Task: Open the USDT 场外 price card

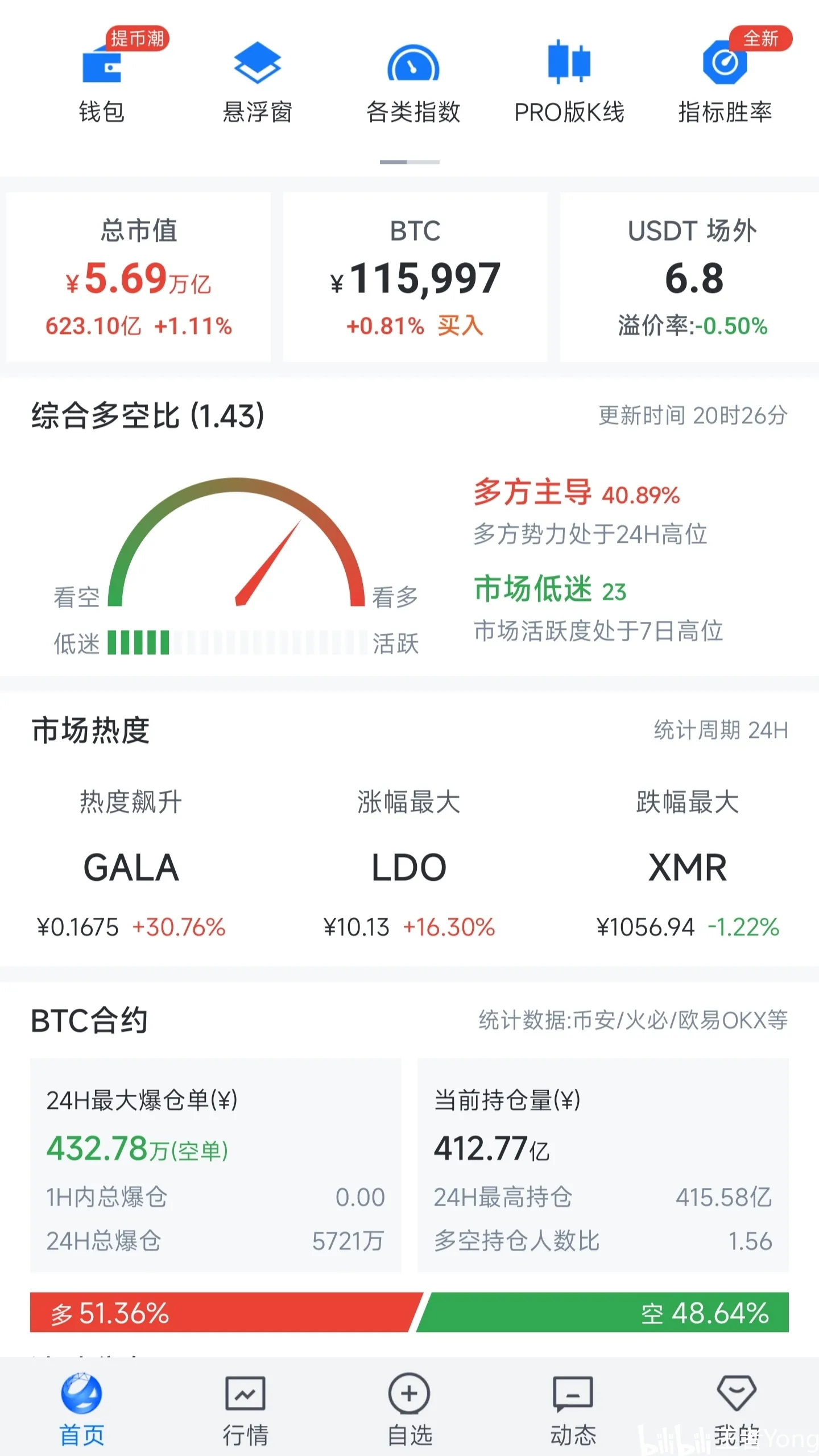Action: 692,277
